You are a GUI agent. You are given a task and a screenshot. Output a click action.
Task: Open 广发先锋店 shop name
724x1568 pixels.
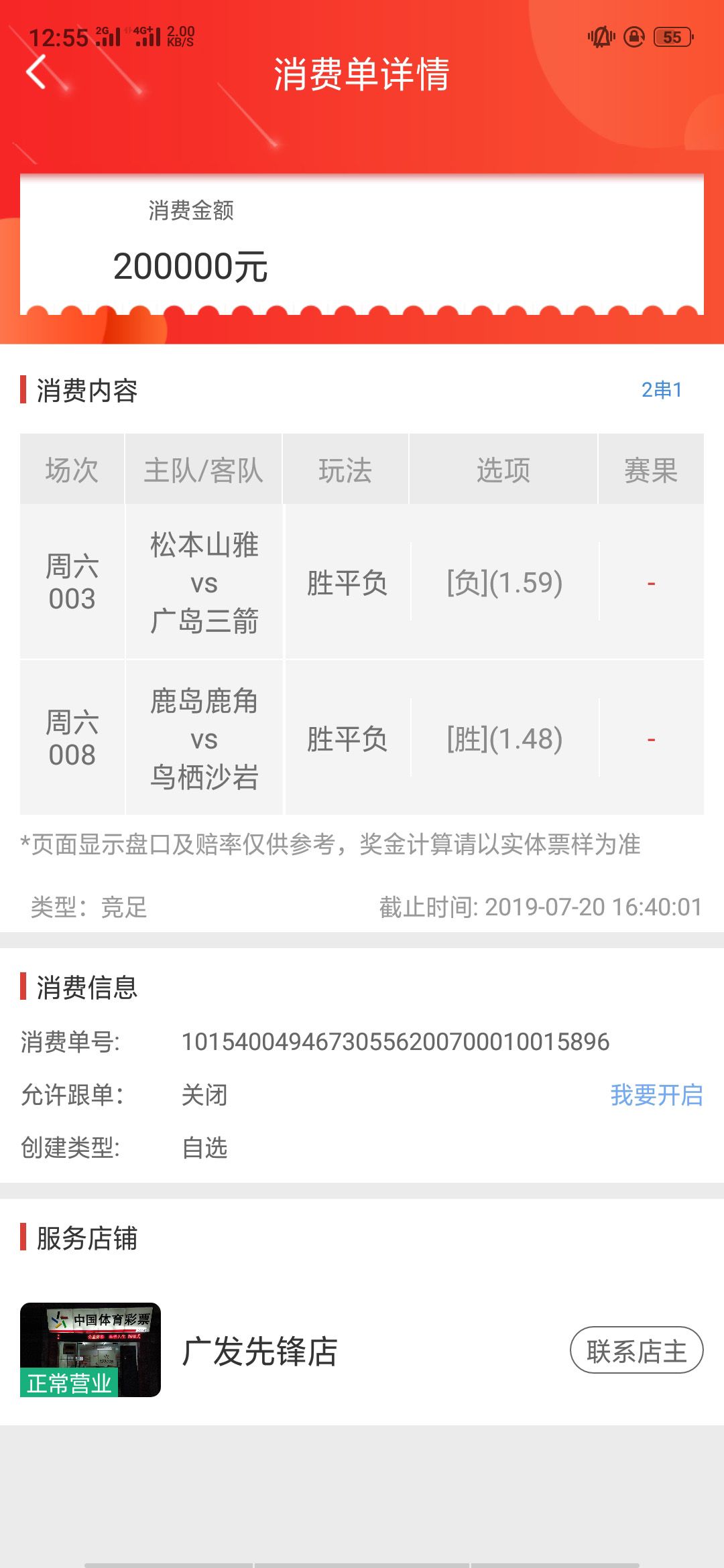pos(260,1350)
